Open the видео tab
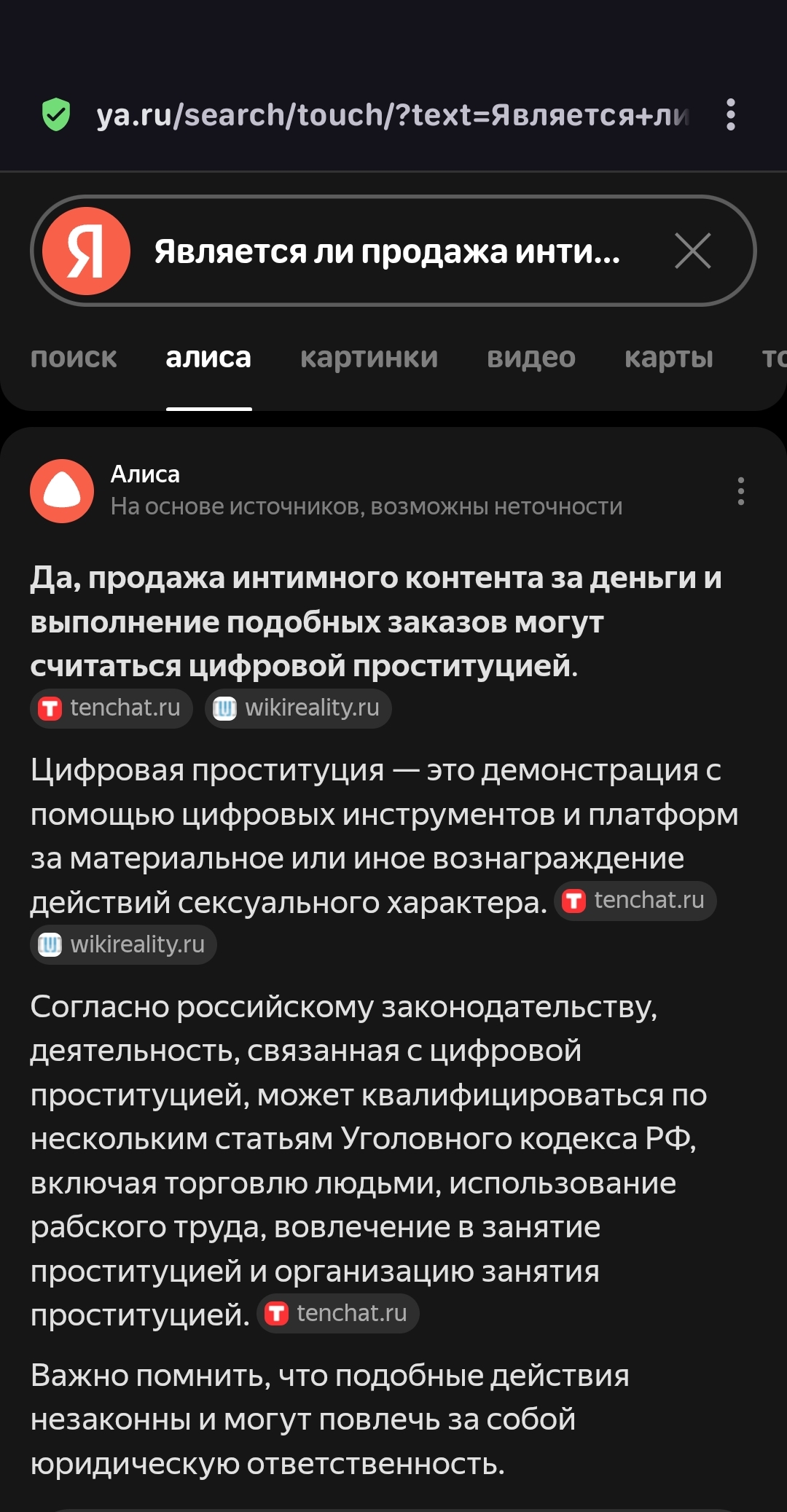Image resolution: width=787 pixels, height=1512 pixels. (530, 358)
